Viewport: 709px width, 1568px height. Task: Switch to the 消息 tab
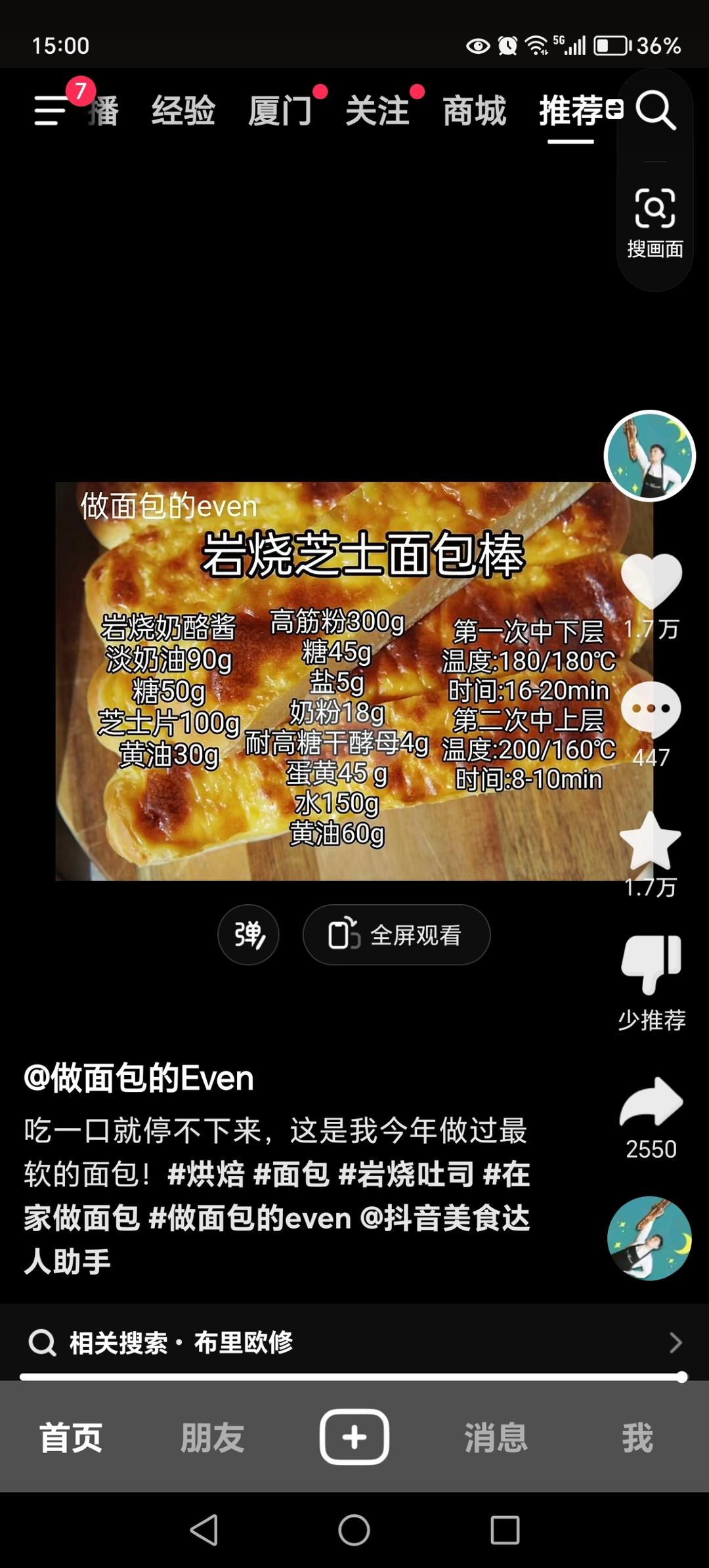point(496,1438)
